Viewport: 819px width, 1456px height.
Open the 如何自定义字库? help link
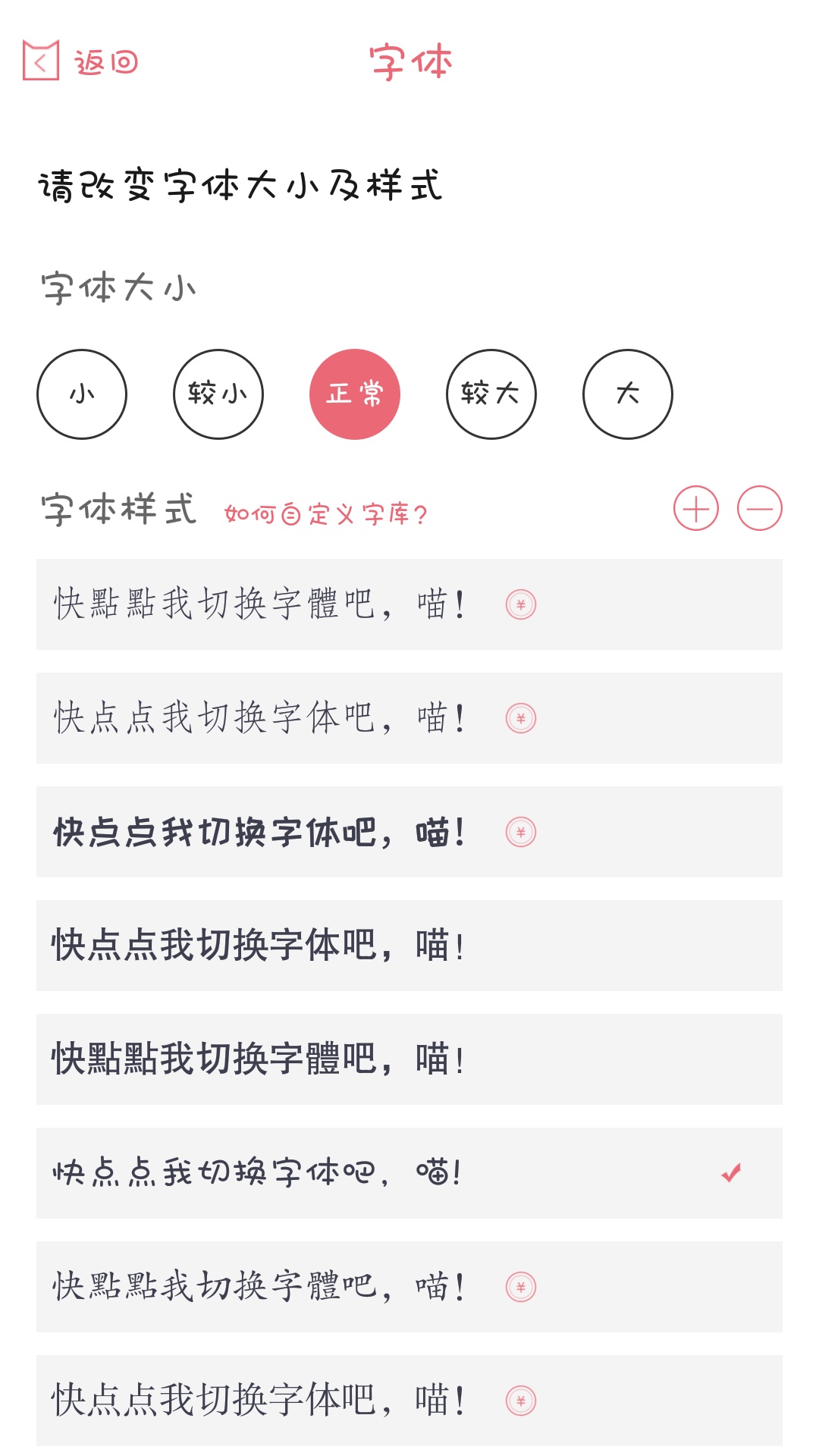[326, 514]
